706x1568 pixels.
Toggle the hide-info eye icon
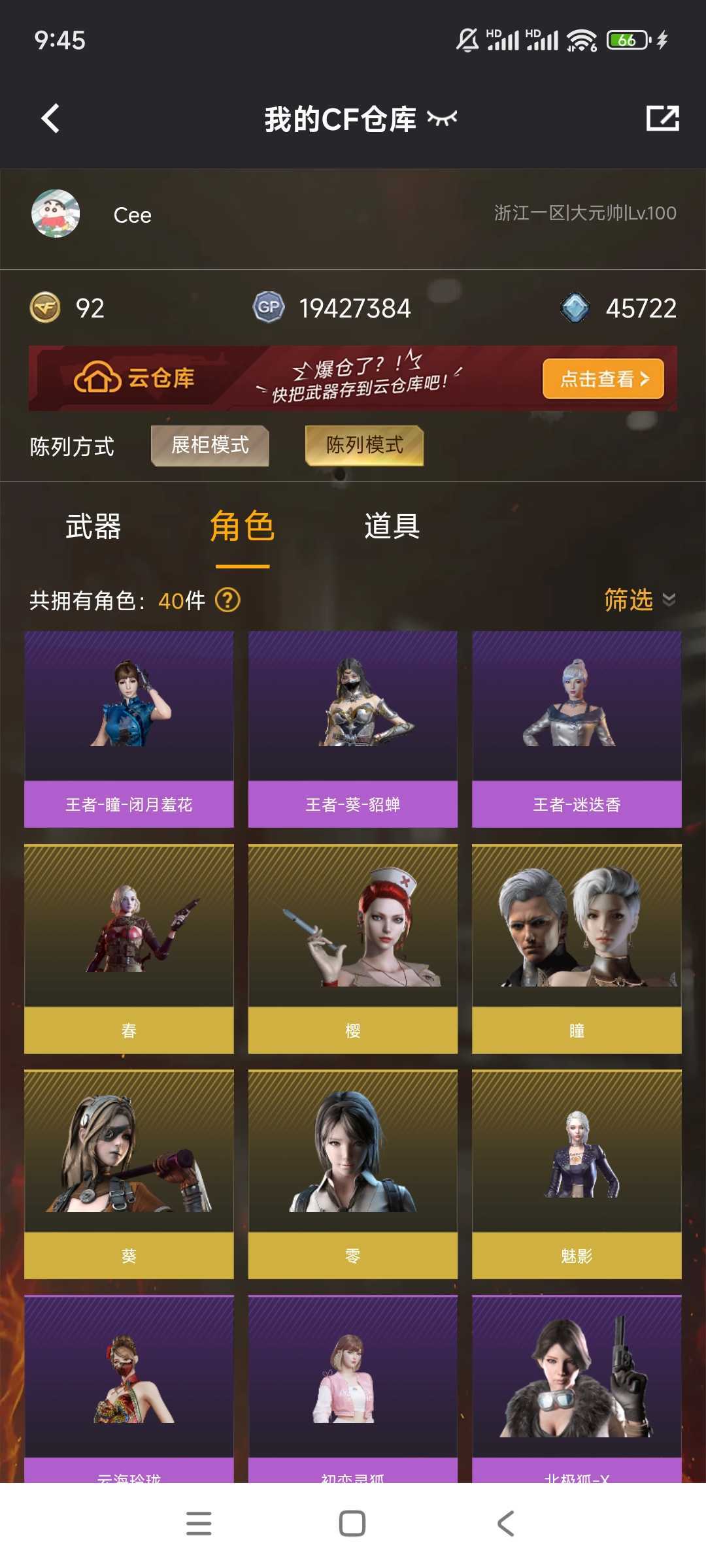point(442,118)
